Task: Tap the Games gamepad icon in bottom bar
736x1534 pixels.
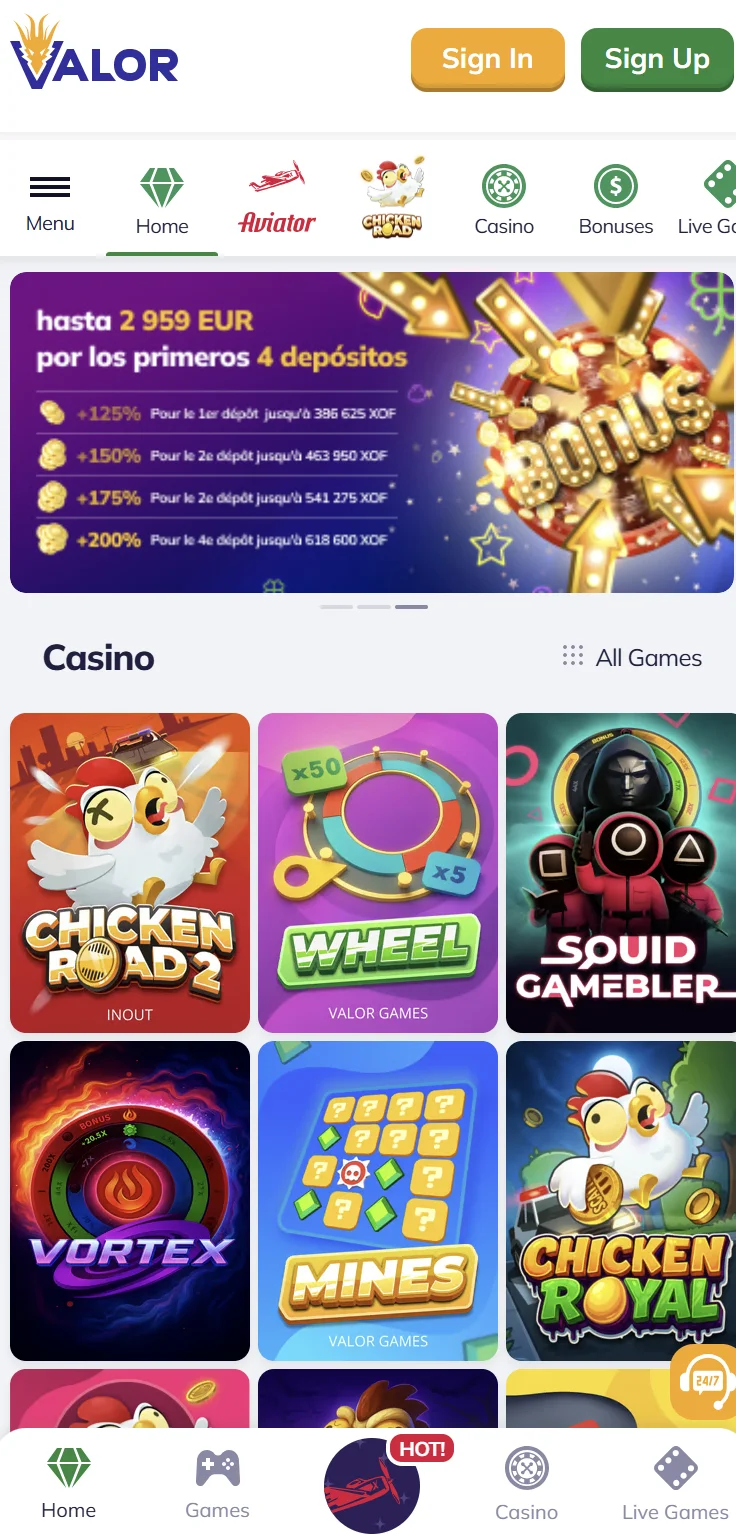Action: (217, 1469)
